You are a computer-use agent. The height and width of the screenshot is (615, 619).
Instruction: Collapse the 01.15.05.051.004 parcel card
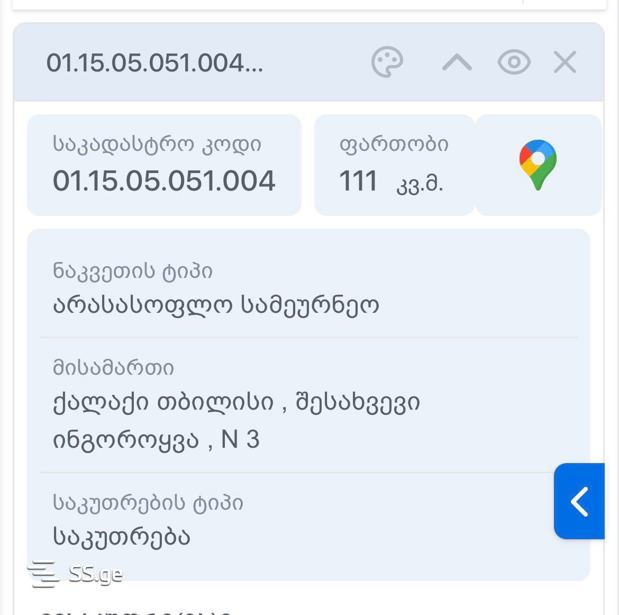coord(457,62)
